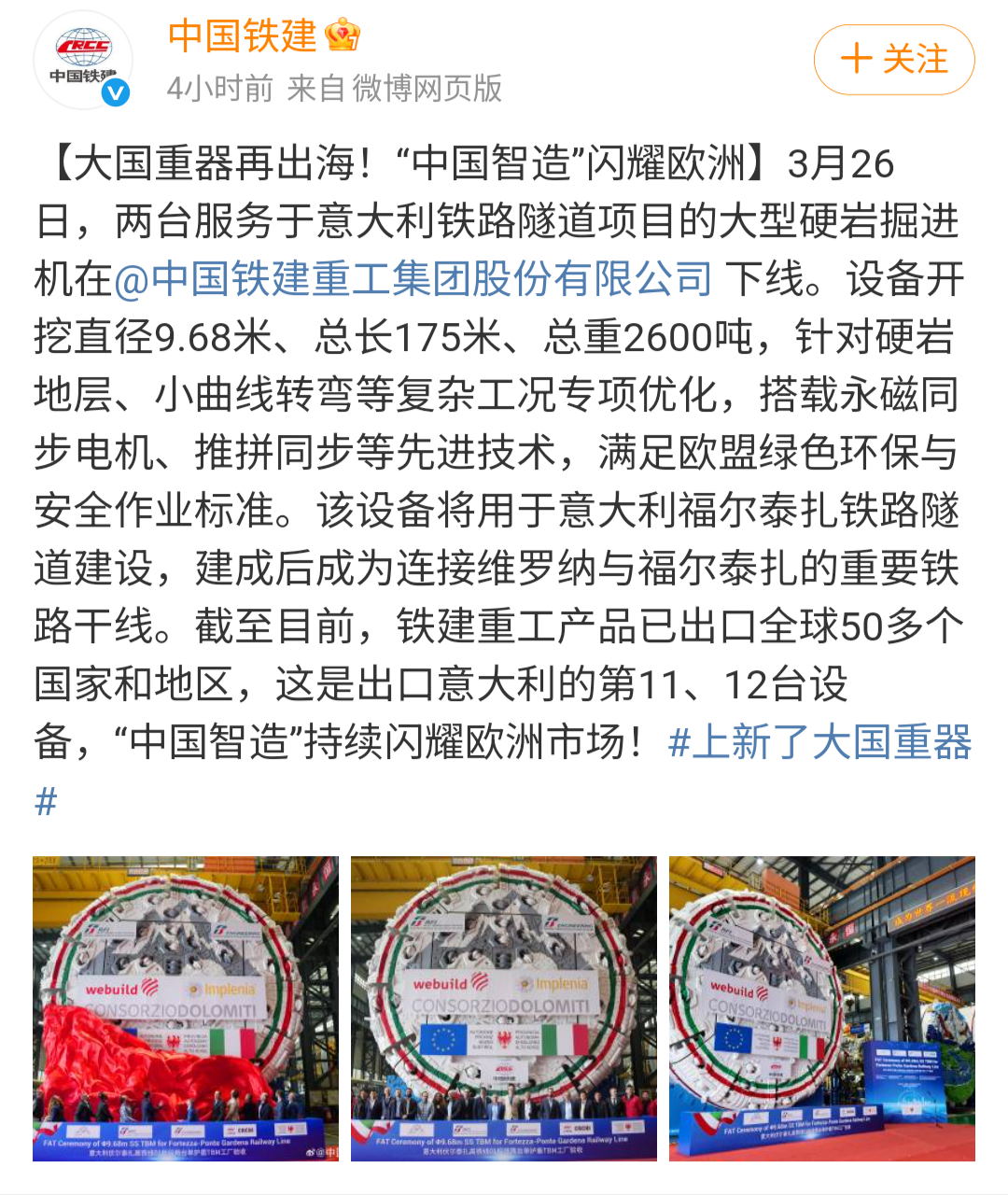Screen dimensions: 1008x1195
Task: View the angled photo with blue podium
Action: pyautogui.click(x=821, y=1008)
